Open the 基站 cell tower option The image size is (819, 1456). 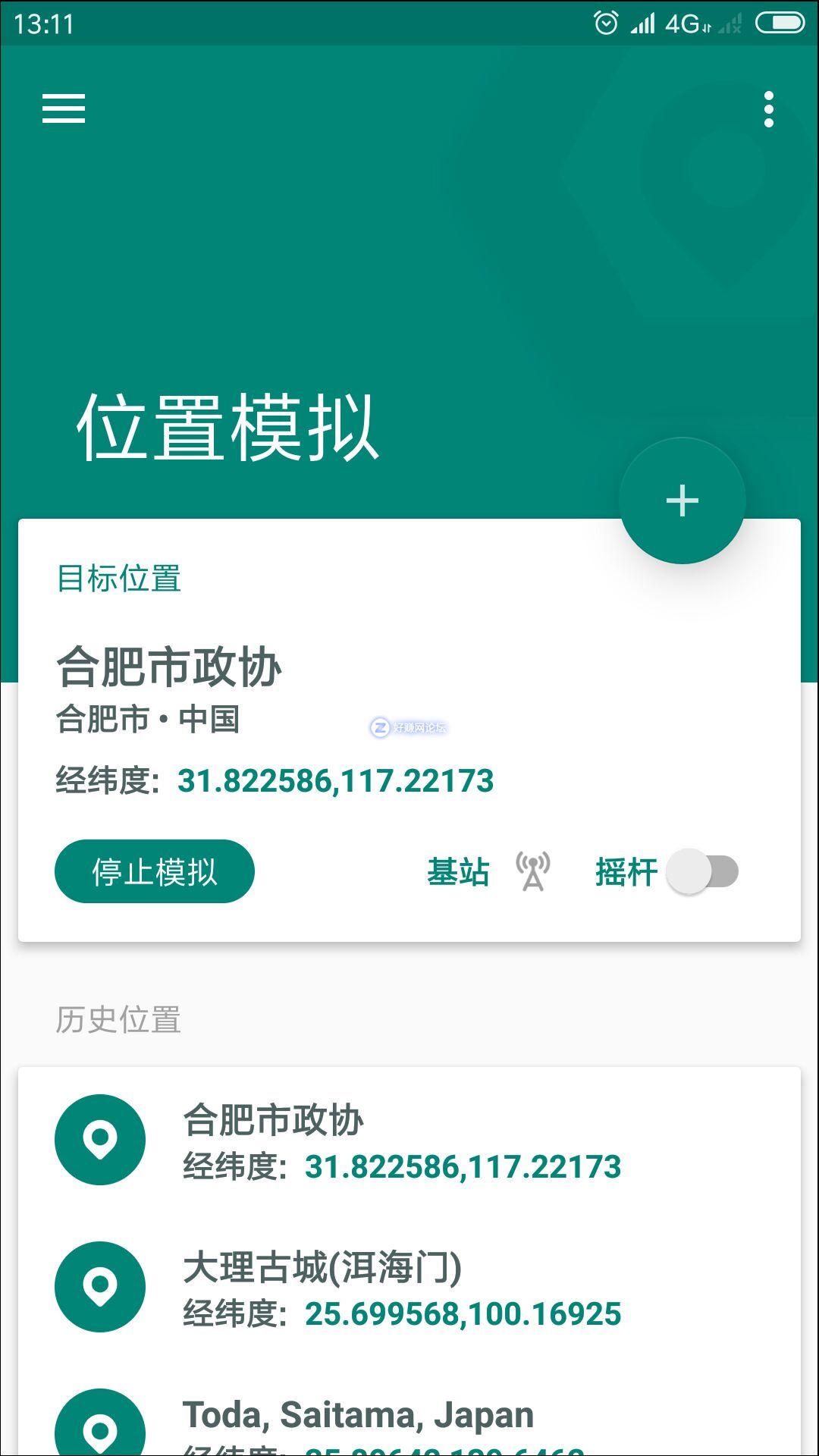[x=488, y=871]
